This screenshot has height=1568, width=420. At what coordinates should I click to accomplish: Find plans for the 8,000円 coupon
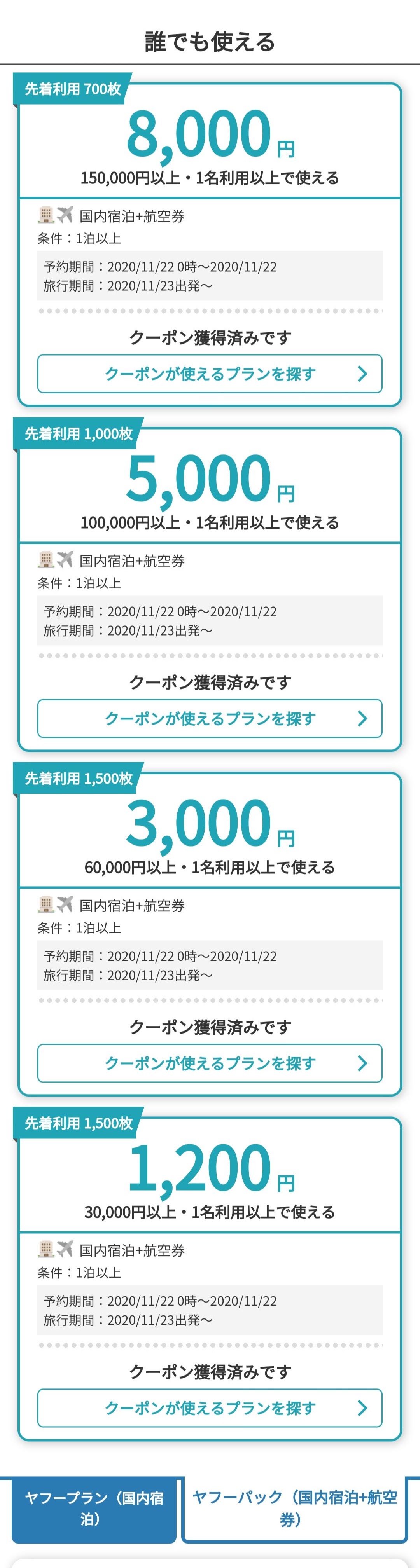(209, 374)
